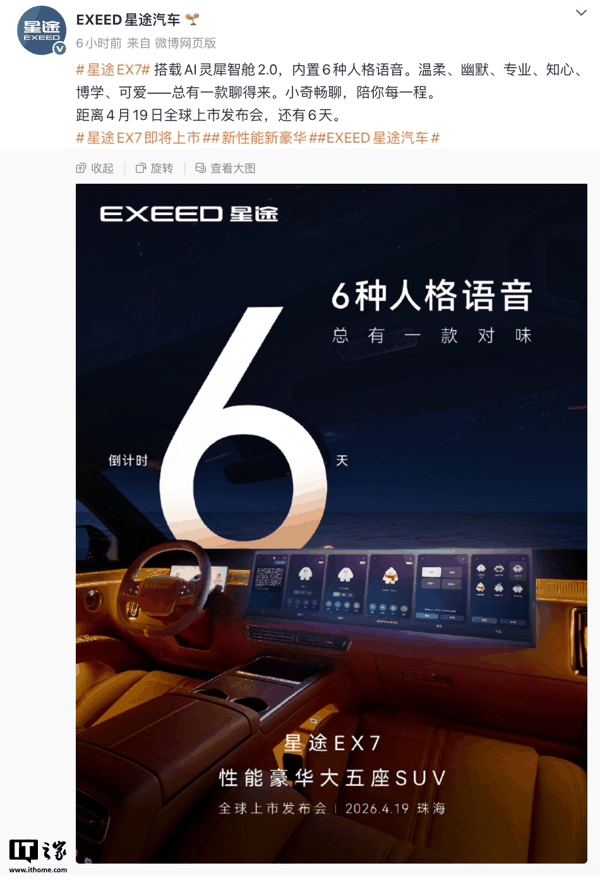Viewport: 600px width, 880px height.
Task: Rotate the image with 旋转
Action: point(154,168)
